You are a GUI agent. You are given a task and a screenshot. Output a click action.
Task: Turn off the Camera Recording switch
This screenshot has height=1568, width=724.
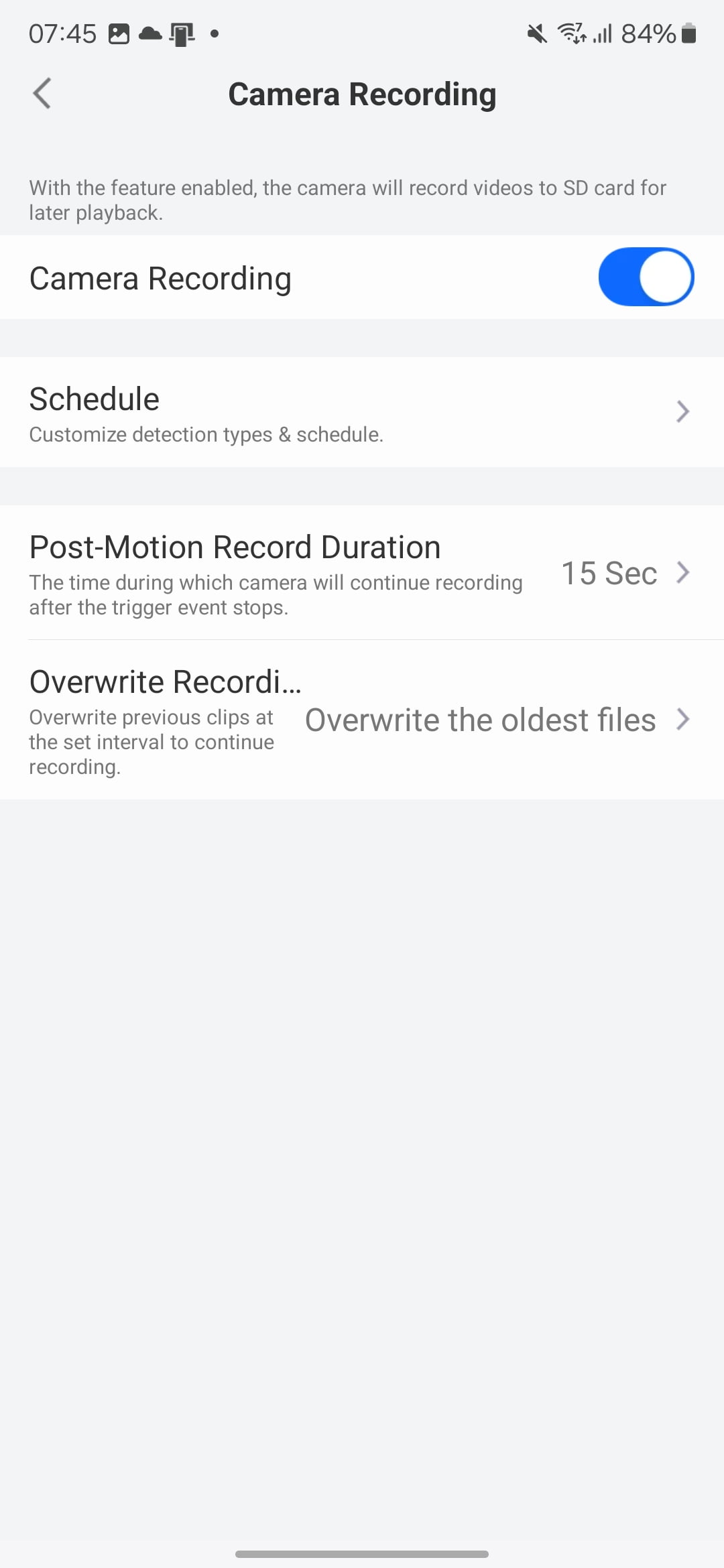click(x=646, y=277)
